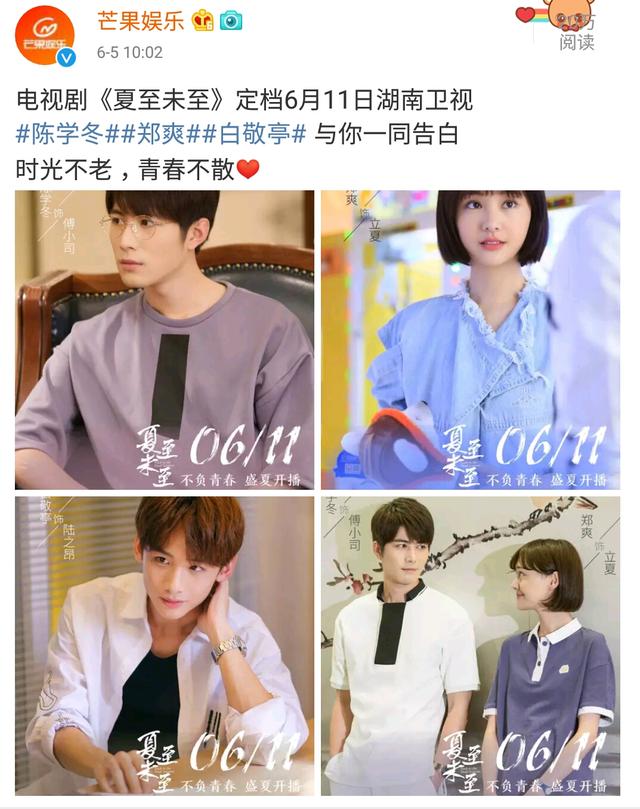View poster of girl in blue dress
The width and height of the screenshot is (640, 809).
pos(469,340)
